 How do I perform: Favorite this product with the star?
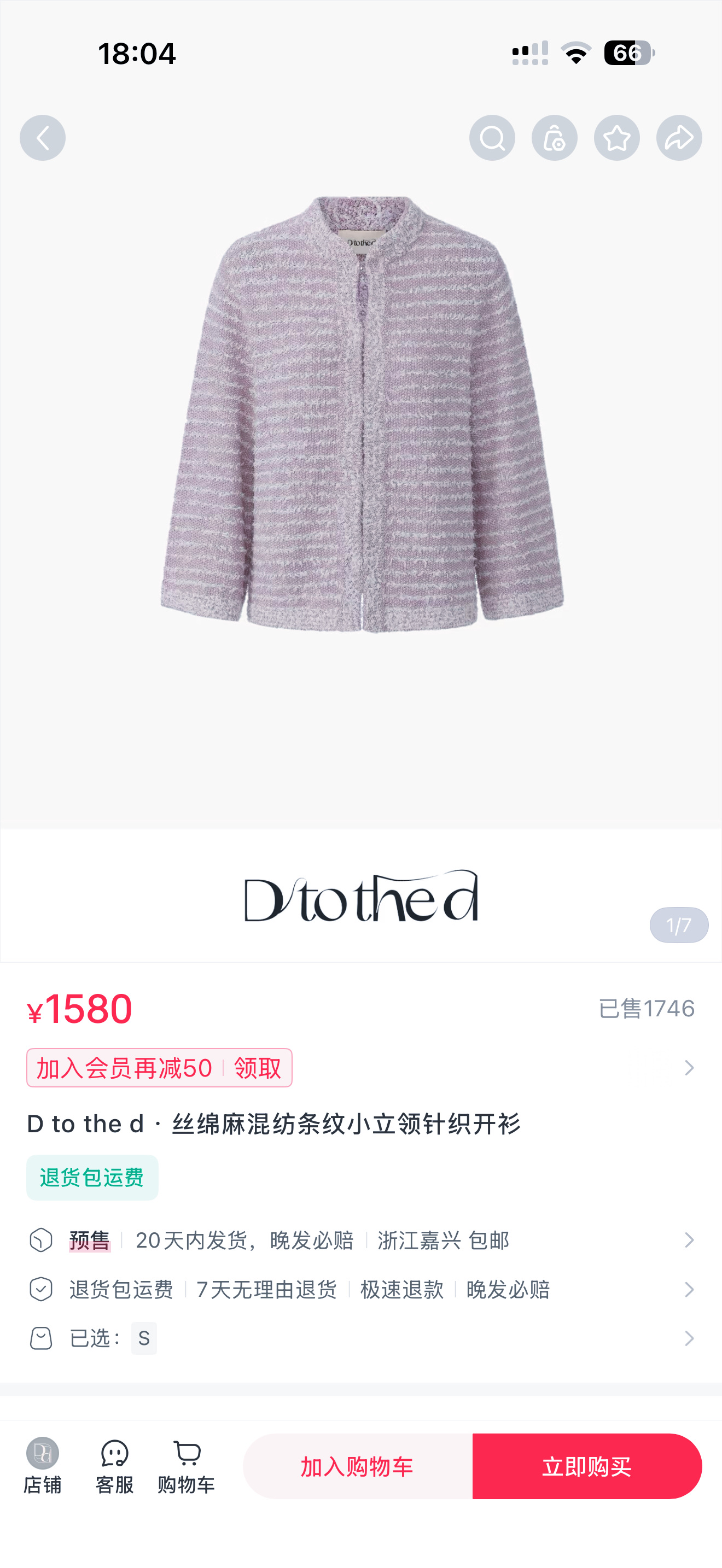(616, 138)
